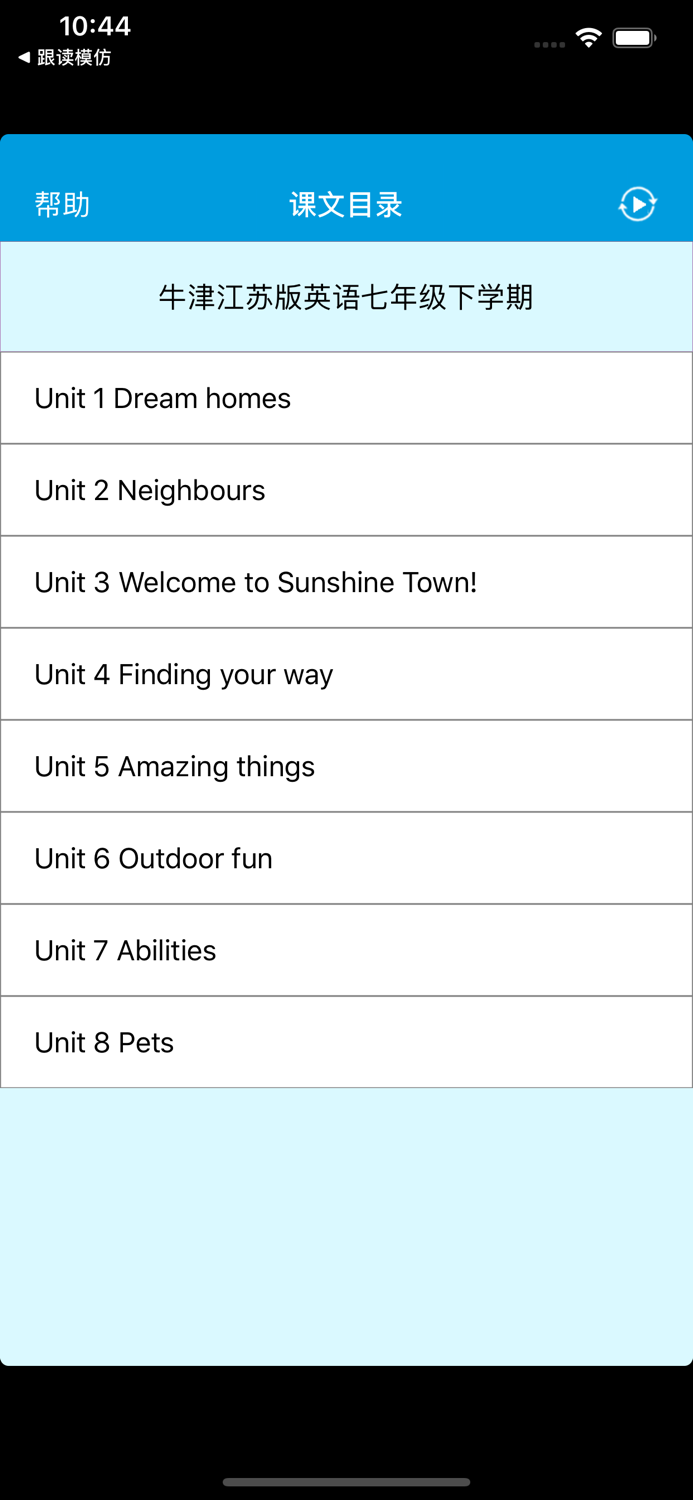This screenshot has width=693, height=1500.
Task: Select Unit 2 Neighbours
Action: (346, 490)
